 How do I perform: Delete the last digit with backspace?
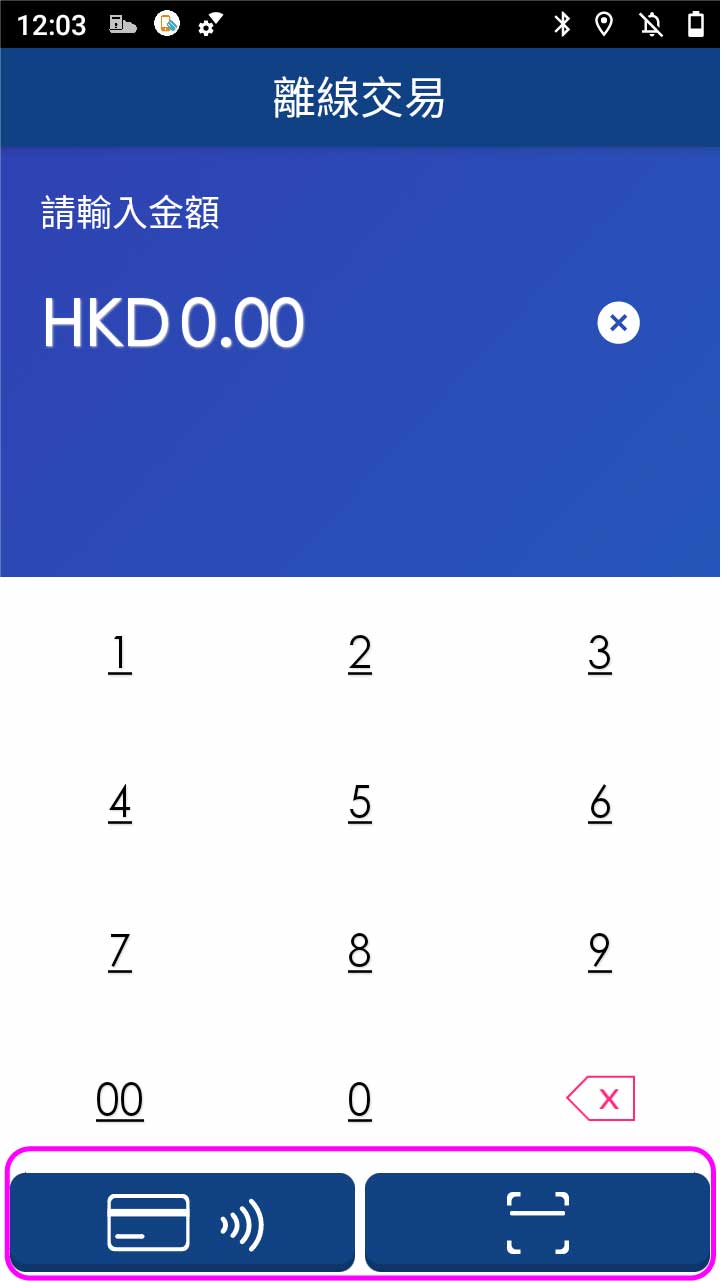click(x=601, y=1099)
